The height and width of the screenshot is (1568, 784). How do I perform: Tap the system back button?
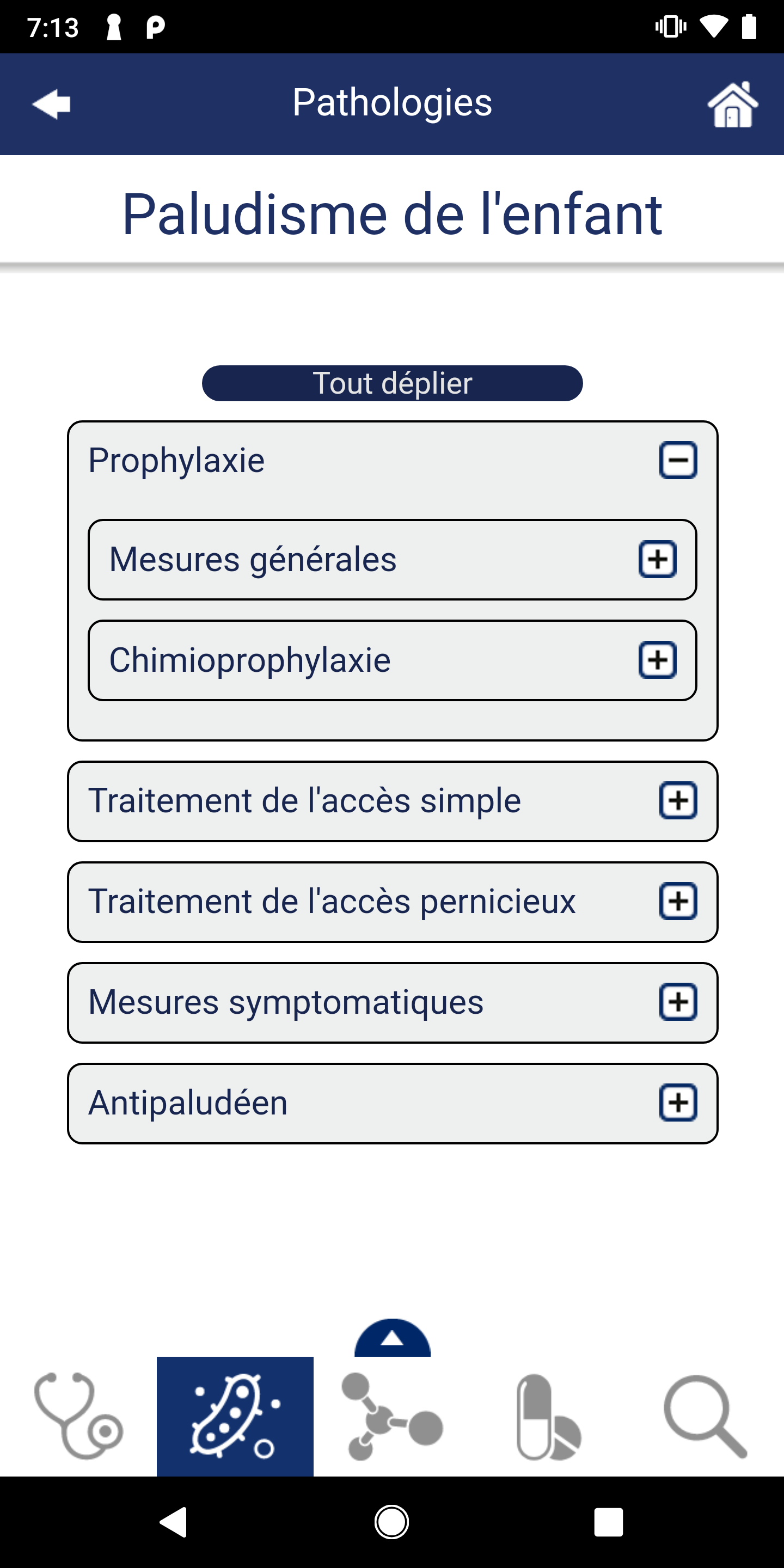click(174, 1522)
